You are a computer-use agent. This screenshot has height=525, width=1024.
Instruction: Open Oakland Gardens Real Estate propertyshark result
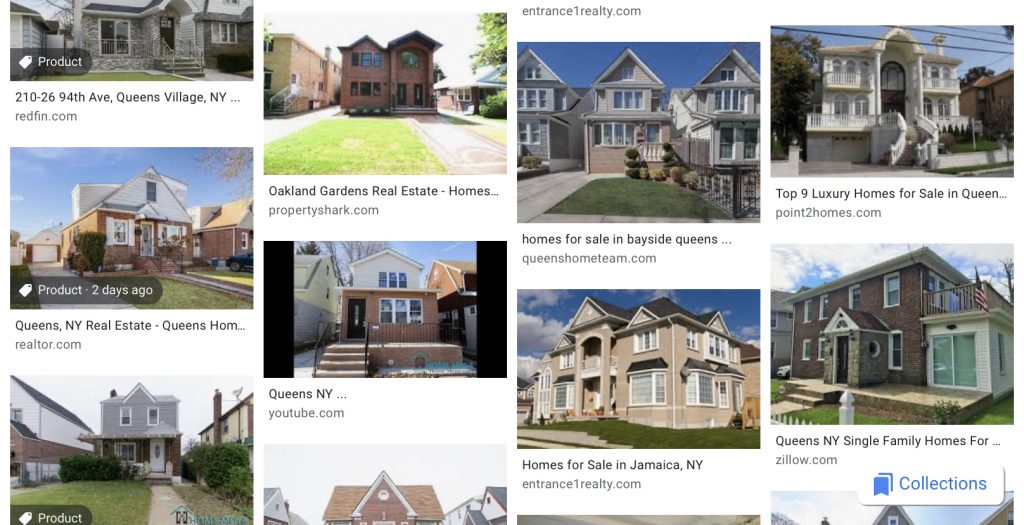(x=383, y=191)
